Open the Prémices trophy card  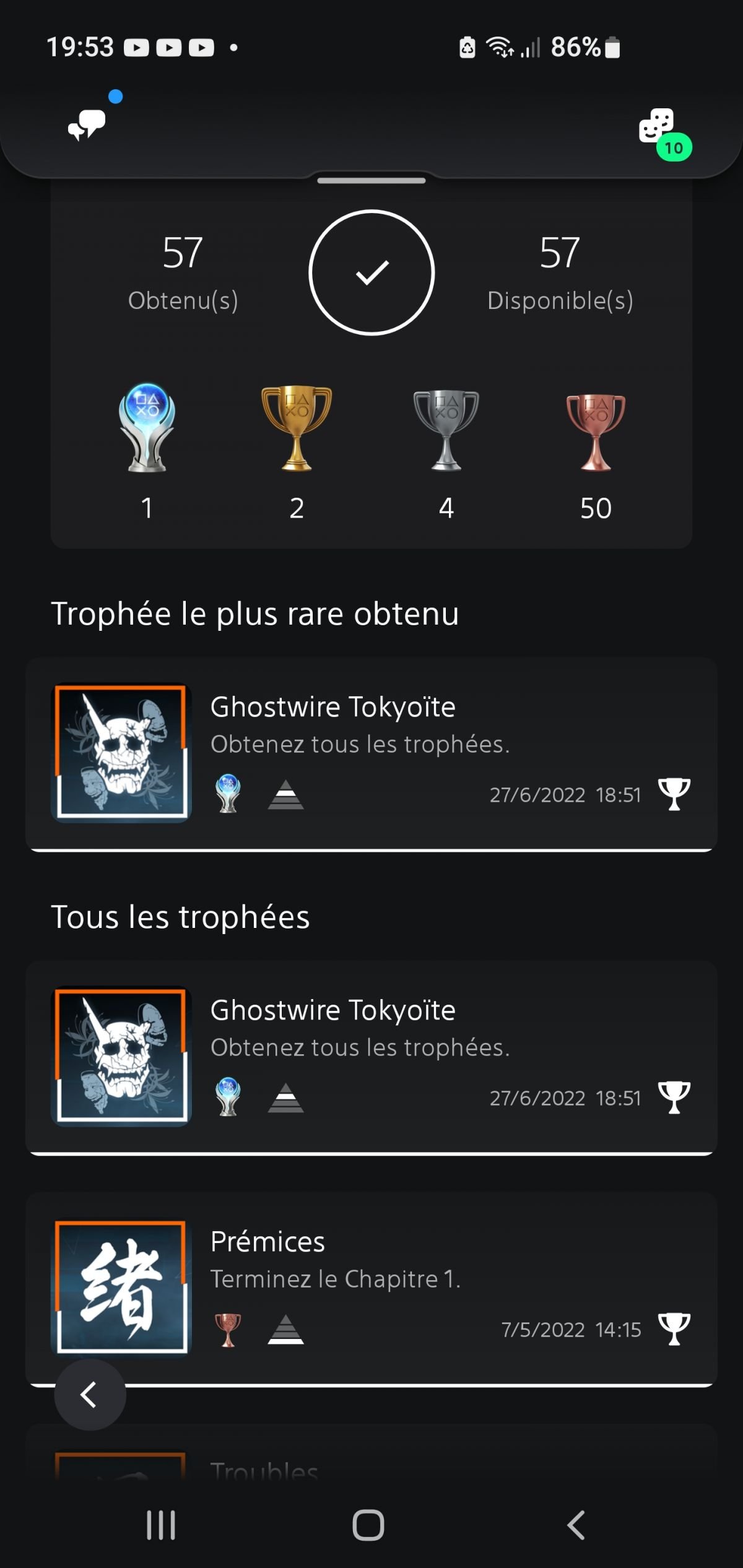371,1288
